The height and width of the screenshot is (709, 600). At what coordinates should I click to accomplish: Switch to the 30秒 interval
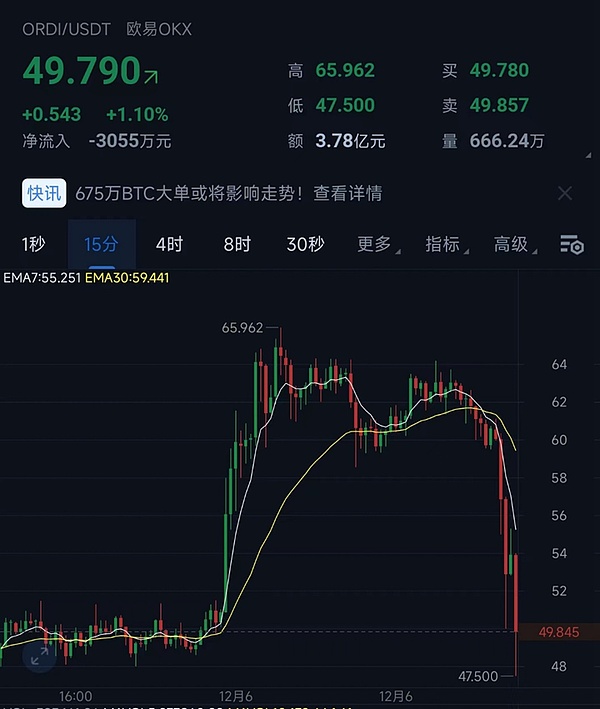[305, 244]
